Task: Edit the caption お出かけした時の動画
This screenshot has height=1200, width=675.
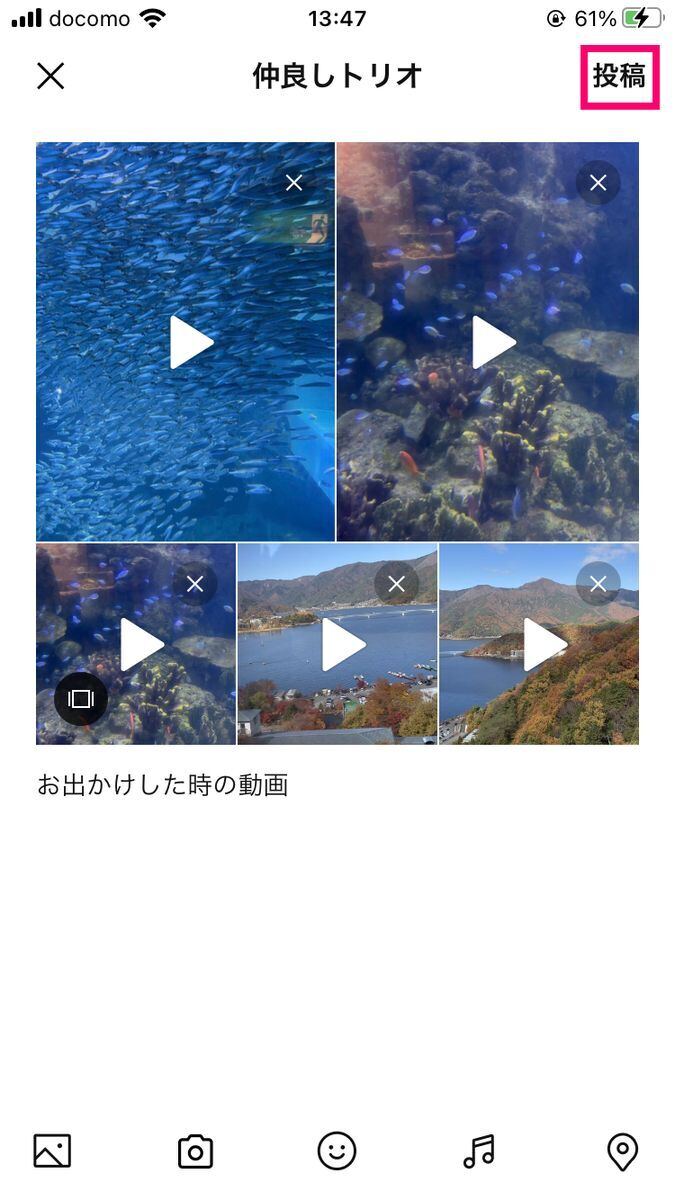Action: (x=163, y=785)
